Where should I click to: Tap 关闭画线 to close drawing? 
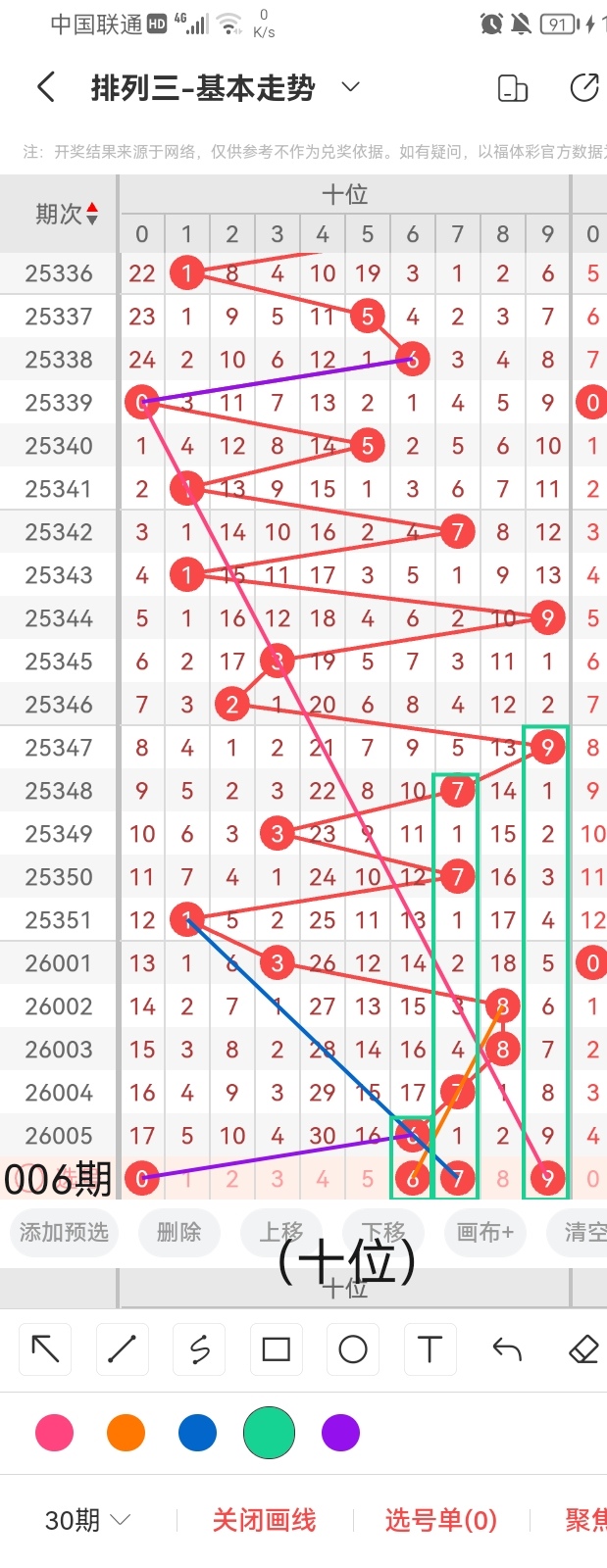pyautogui.click(x=264, y=1520)
